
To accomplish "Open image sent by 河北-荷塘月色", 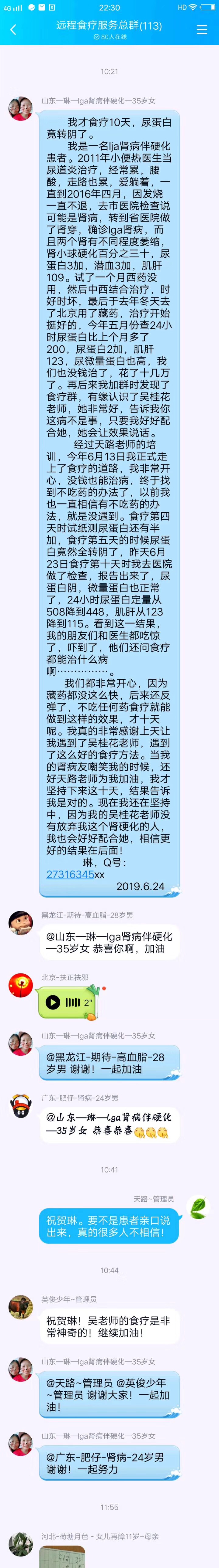I will pos(63,1556).
